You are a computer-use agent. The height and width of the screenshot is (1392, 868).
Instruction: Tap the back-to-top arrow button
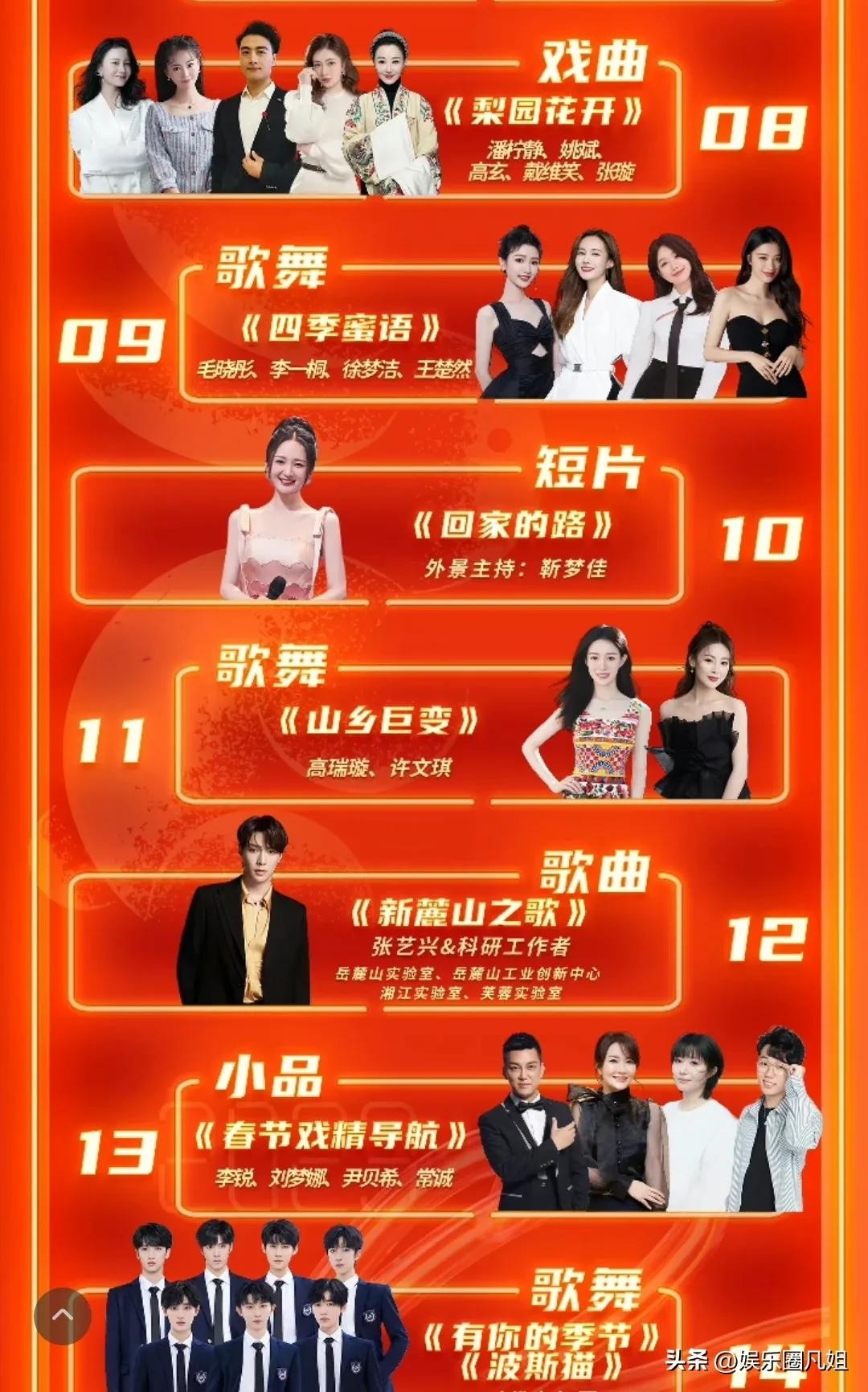click(x=62, y=1316)
